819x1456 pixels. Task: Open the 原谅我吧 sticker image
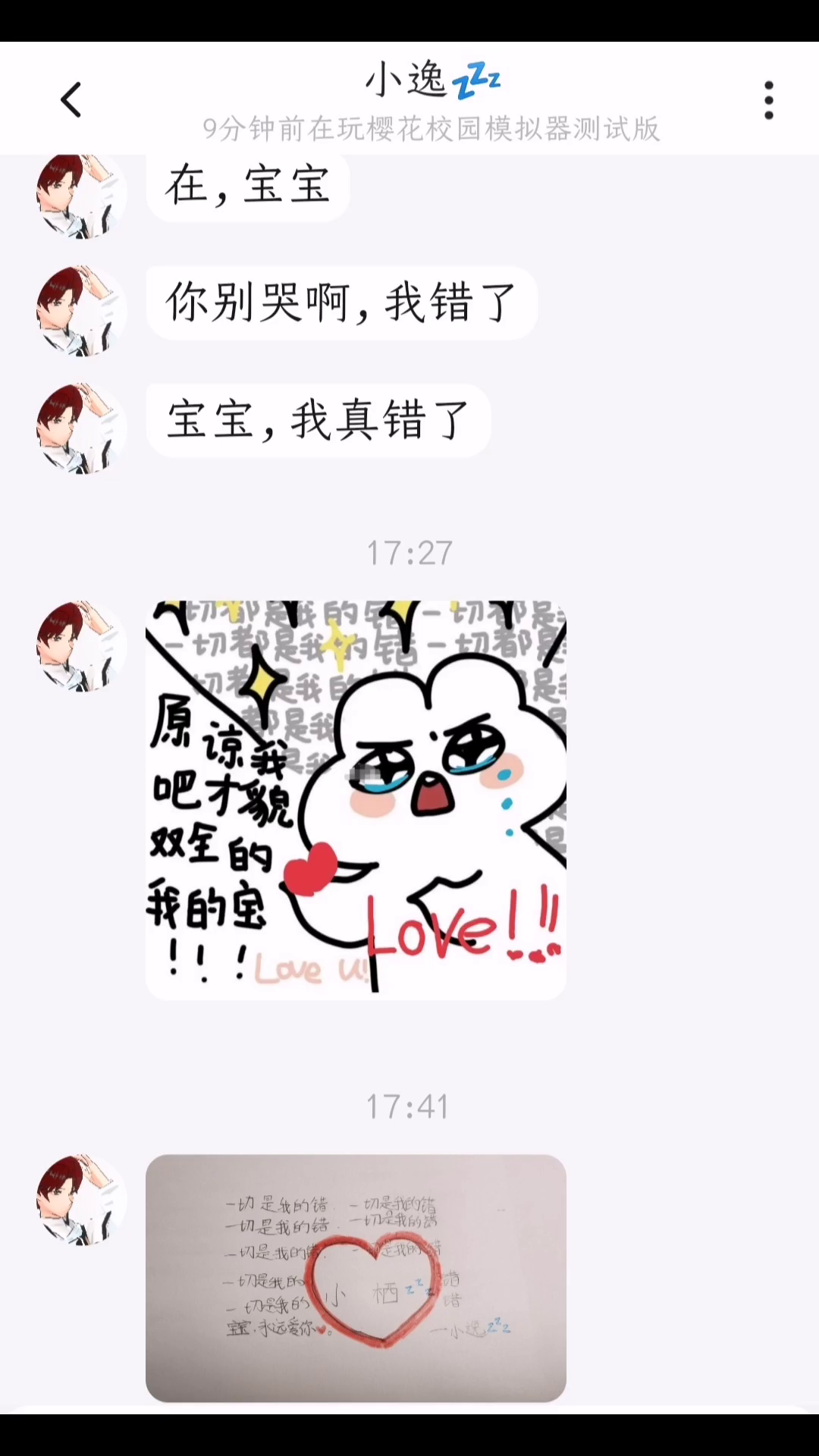click(x=356, y=799)
